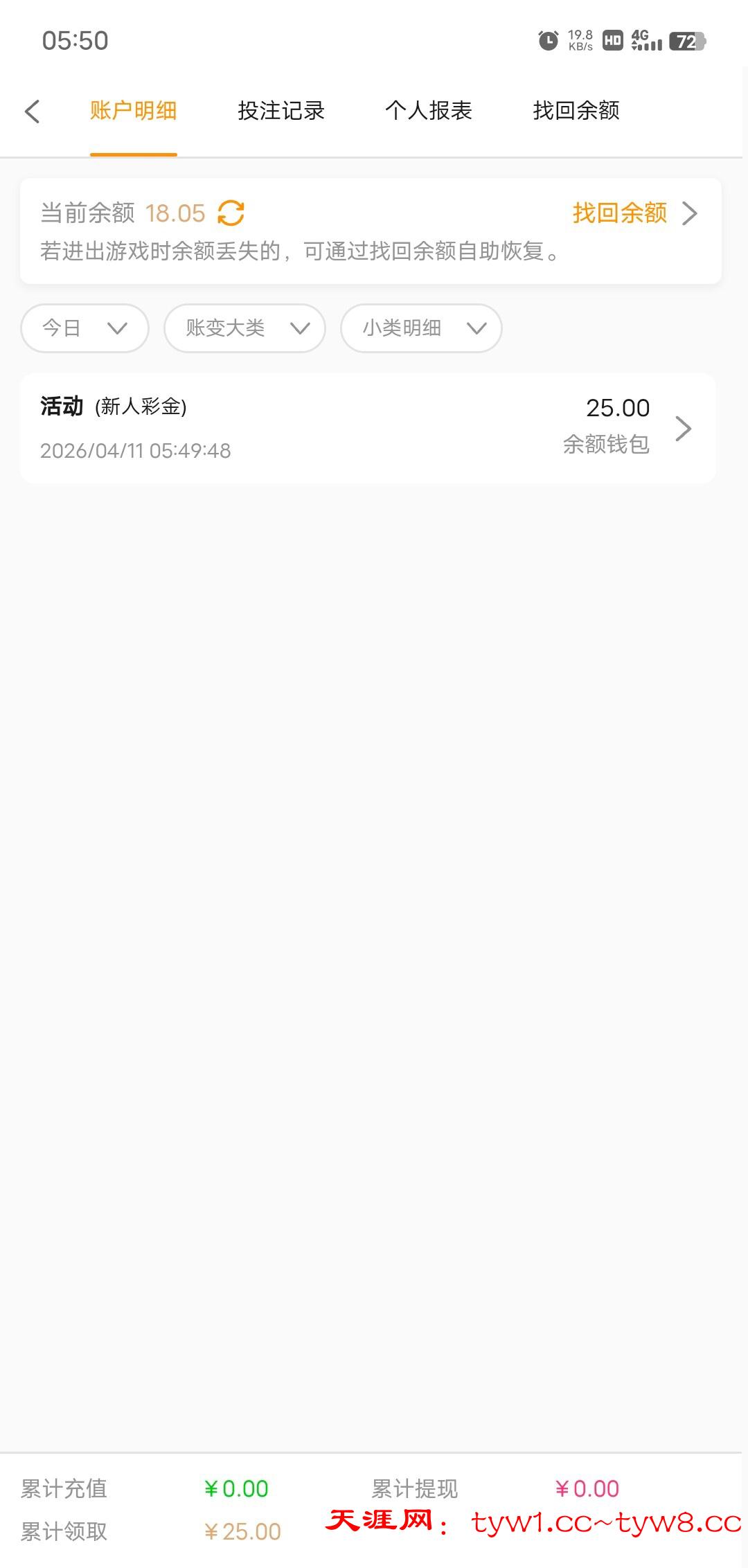Expand the 账变大类 dropdown
The image size is (748, 1568).
[244, 328]
